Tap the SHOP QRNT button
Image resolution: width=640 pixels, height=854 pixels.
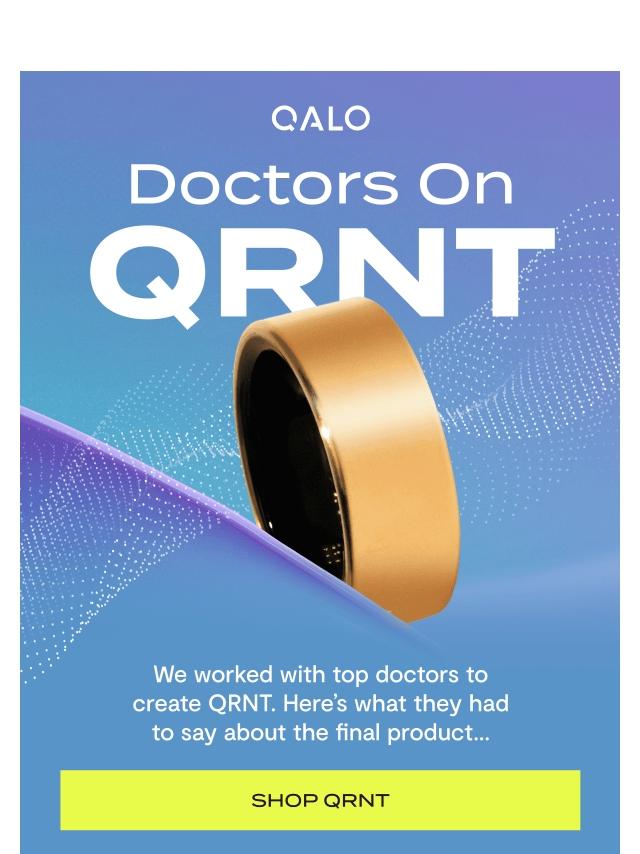coord(320,800)
